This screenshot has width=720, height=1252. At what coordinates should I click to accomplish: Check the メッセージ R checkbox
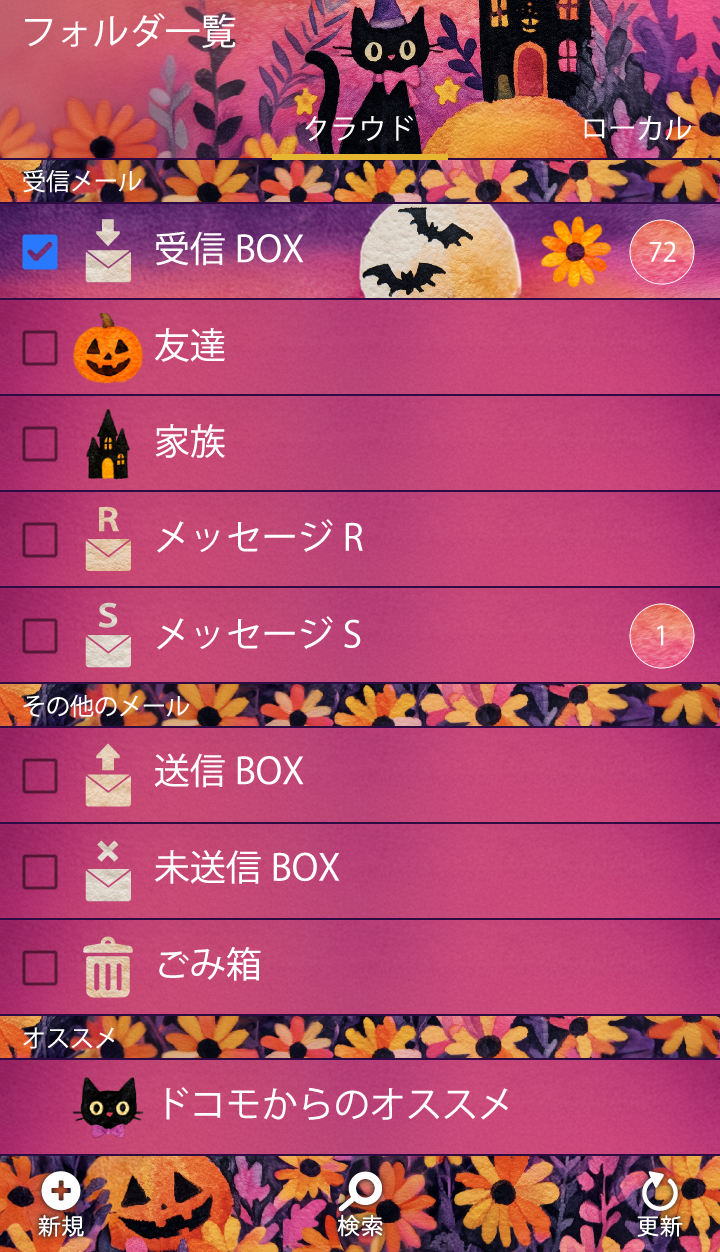[x=40, y=540]
